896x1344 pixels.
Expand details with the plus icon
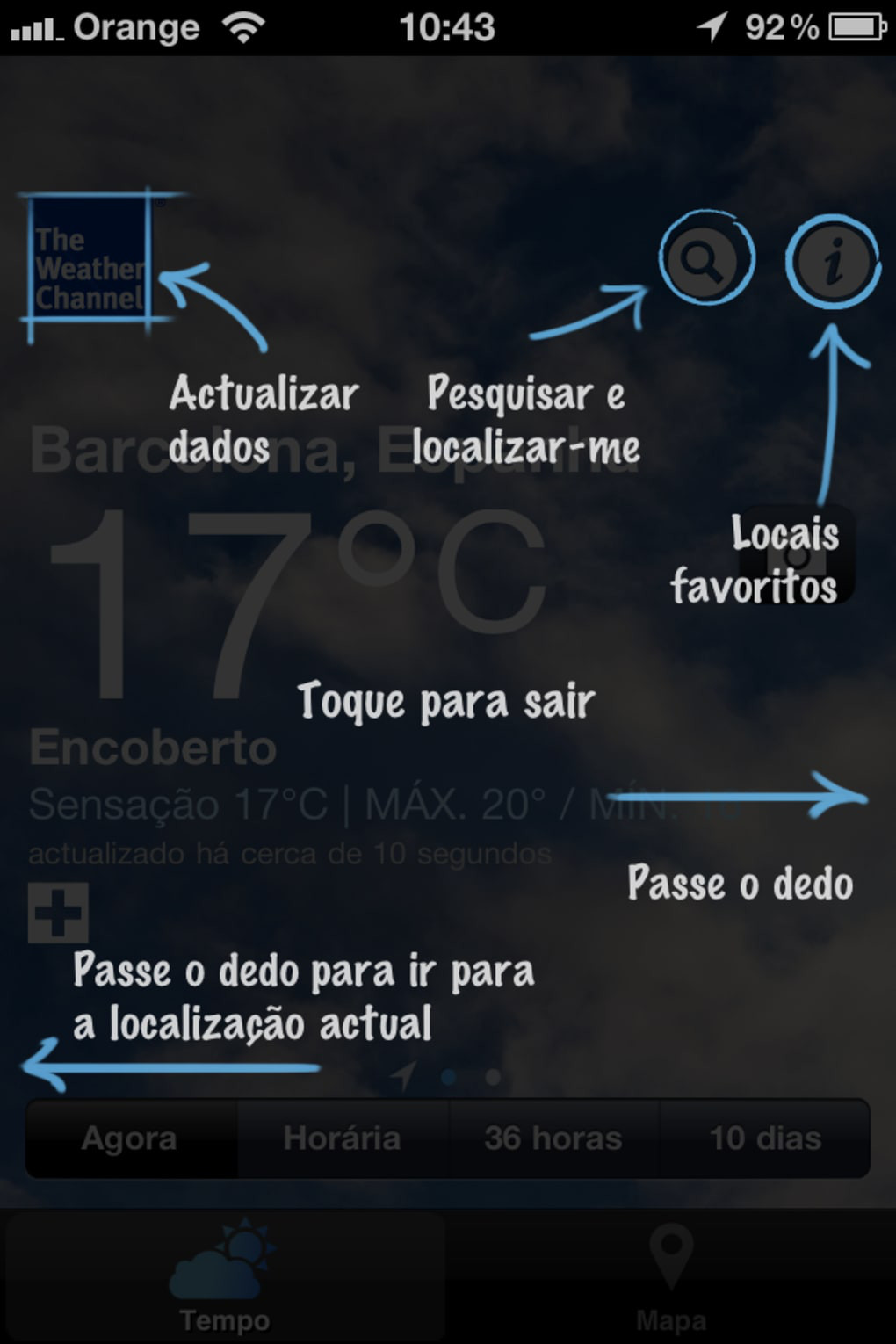(58, 913)
